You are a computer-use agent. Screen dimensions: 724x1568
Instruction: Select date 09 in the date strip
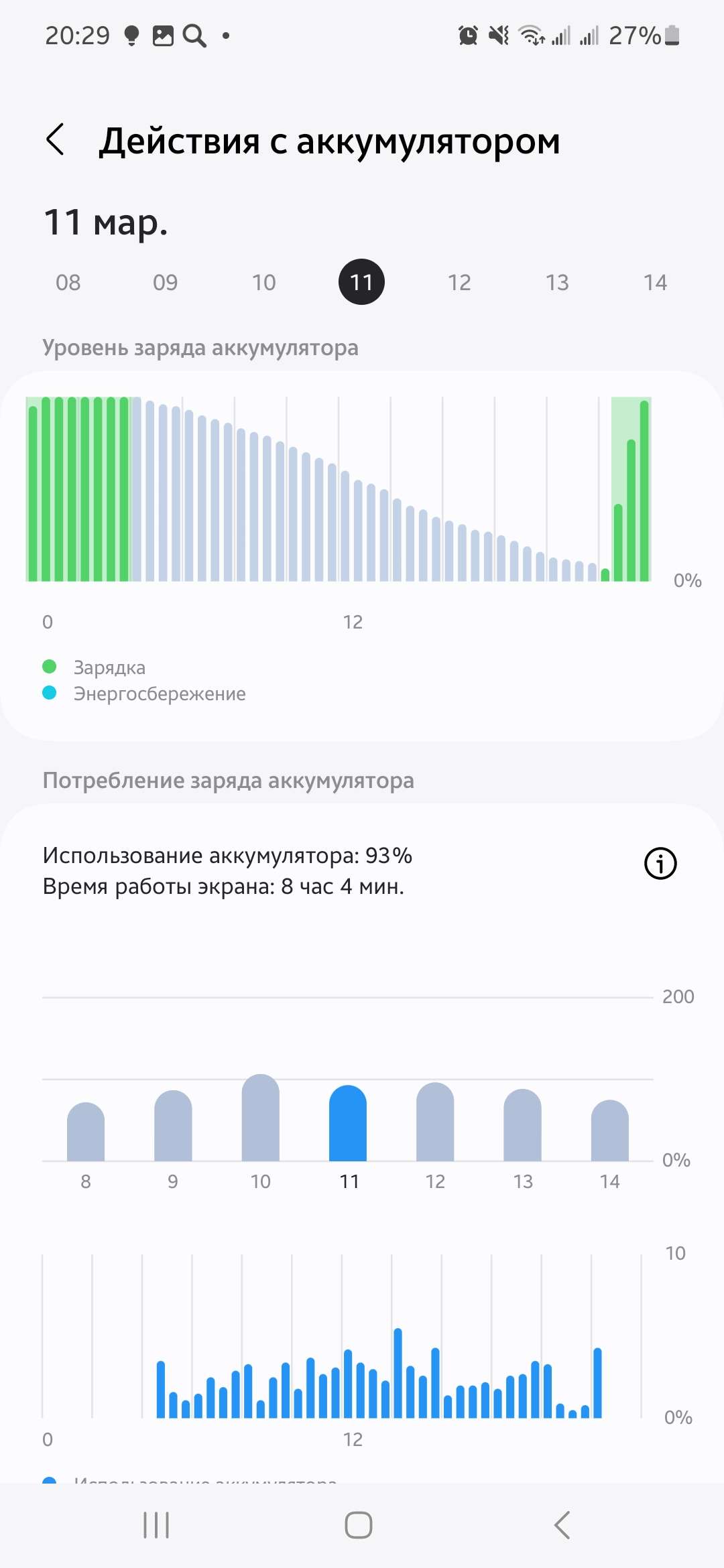click(x=166, y=282)
